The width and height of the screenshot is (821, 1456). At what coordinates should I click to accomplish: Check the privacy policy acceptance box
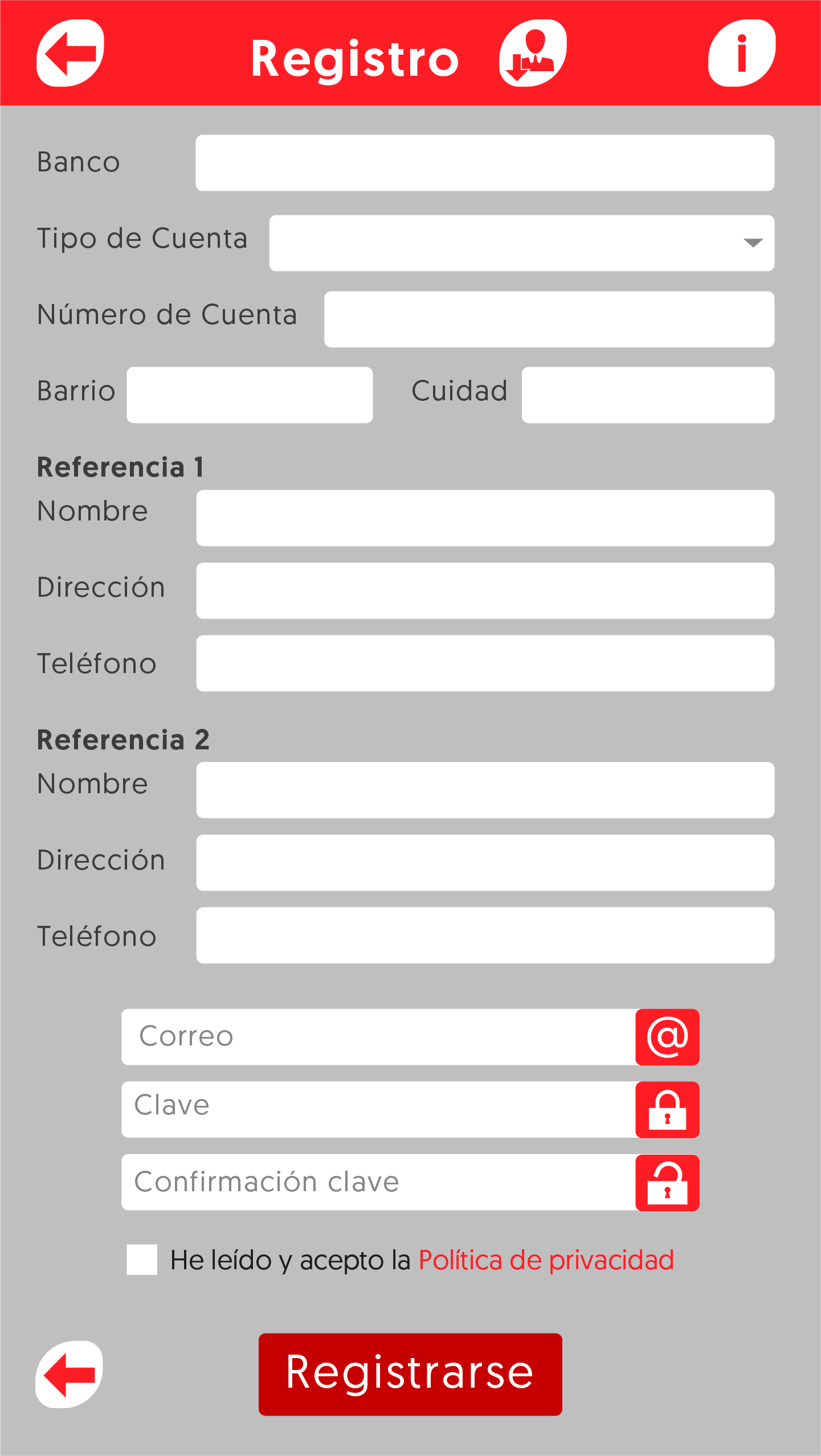(142, 1260)
